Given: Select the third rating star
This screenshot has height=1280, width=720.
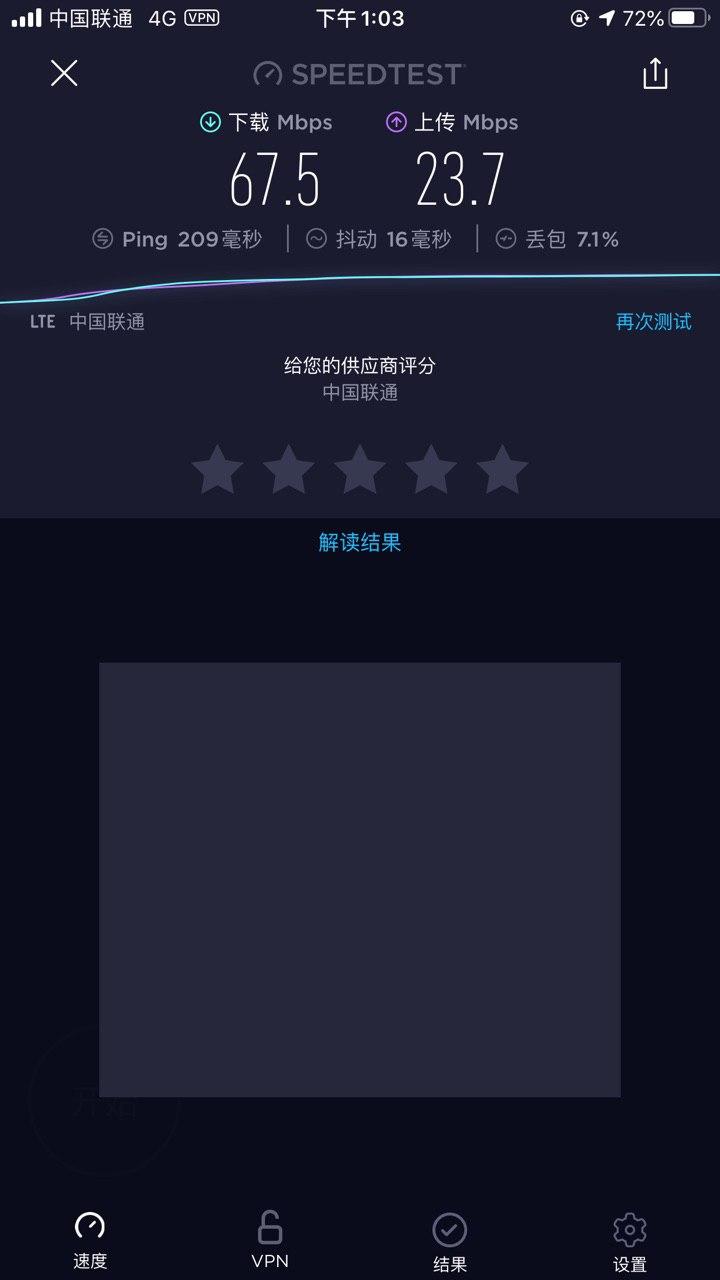Looking at the screenshot, I should pyautogui.click(x=360, y=470).
